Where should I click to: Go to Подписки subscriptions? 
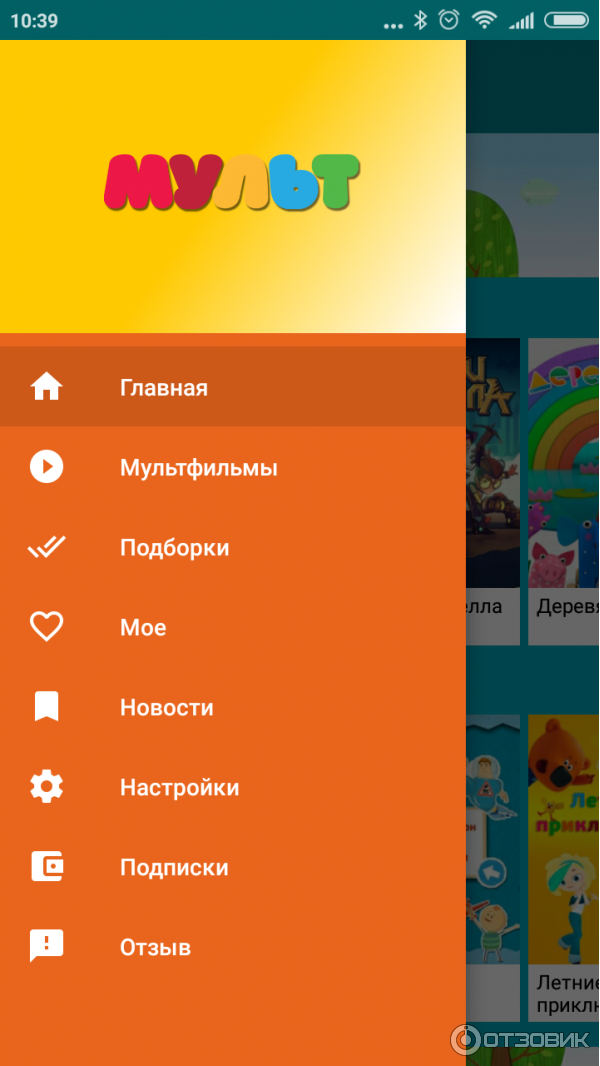[x=174, y=867]
